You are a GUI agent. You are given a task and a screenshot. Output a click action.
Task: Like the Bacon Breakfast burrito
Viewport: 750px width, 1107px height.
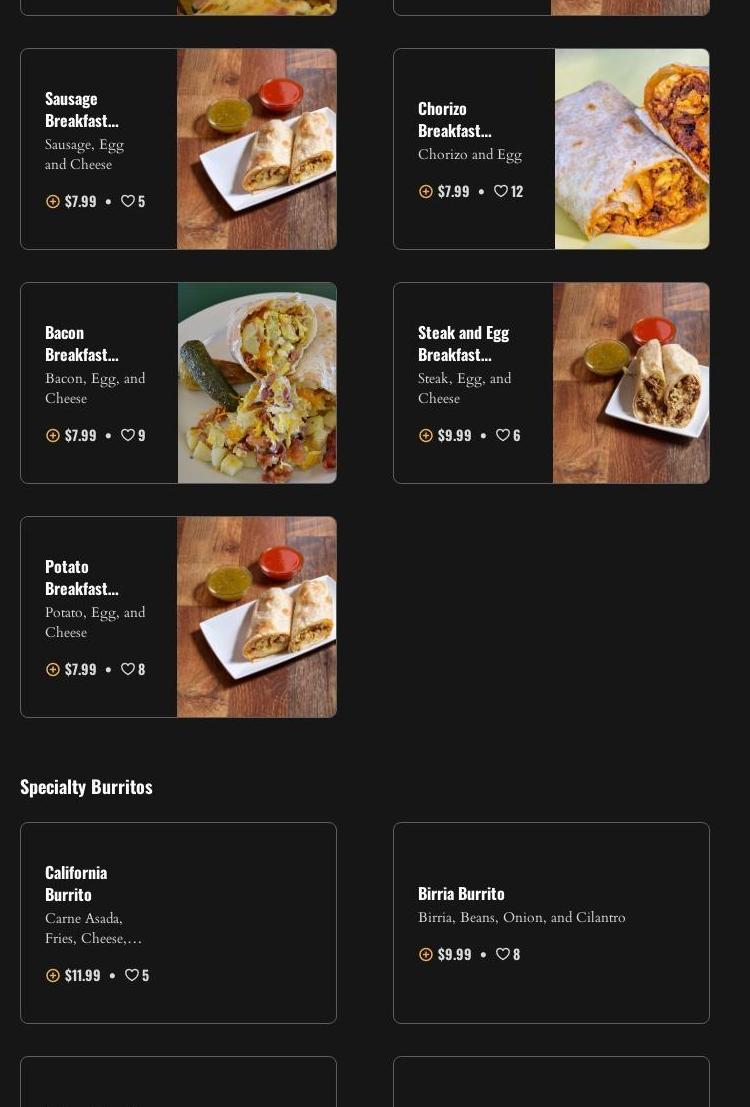click(x=128, y=435)
